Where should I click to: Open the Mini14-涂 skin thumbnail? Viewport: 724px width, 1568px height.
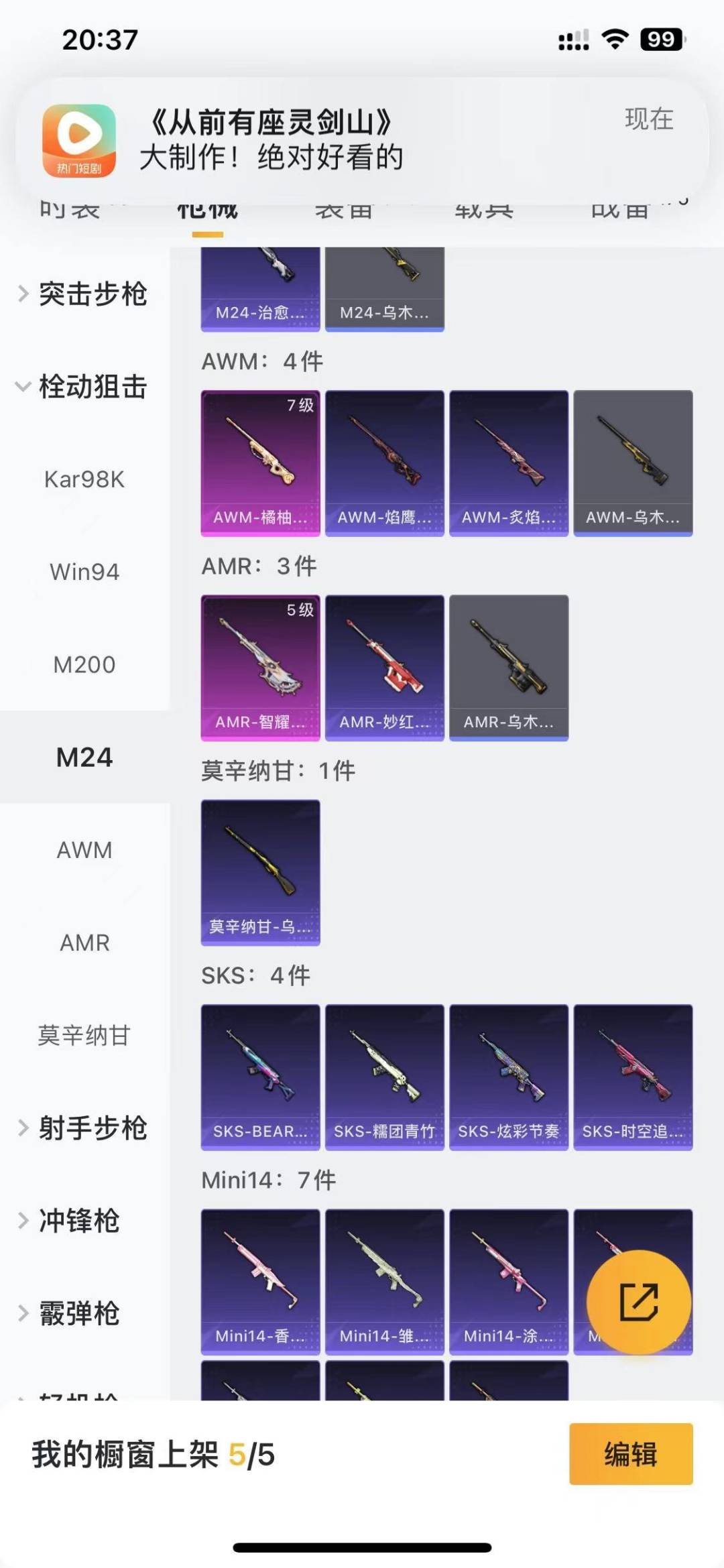[x=509, y=1283]
